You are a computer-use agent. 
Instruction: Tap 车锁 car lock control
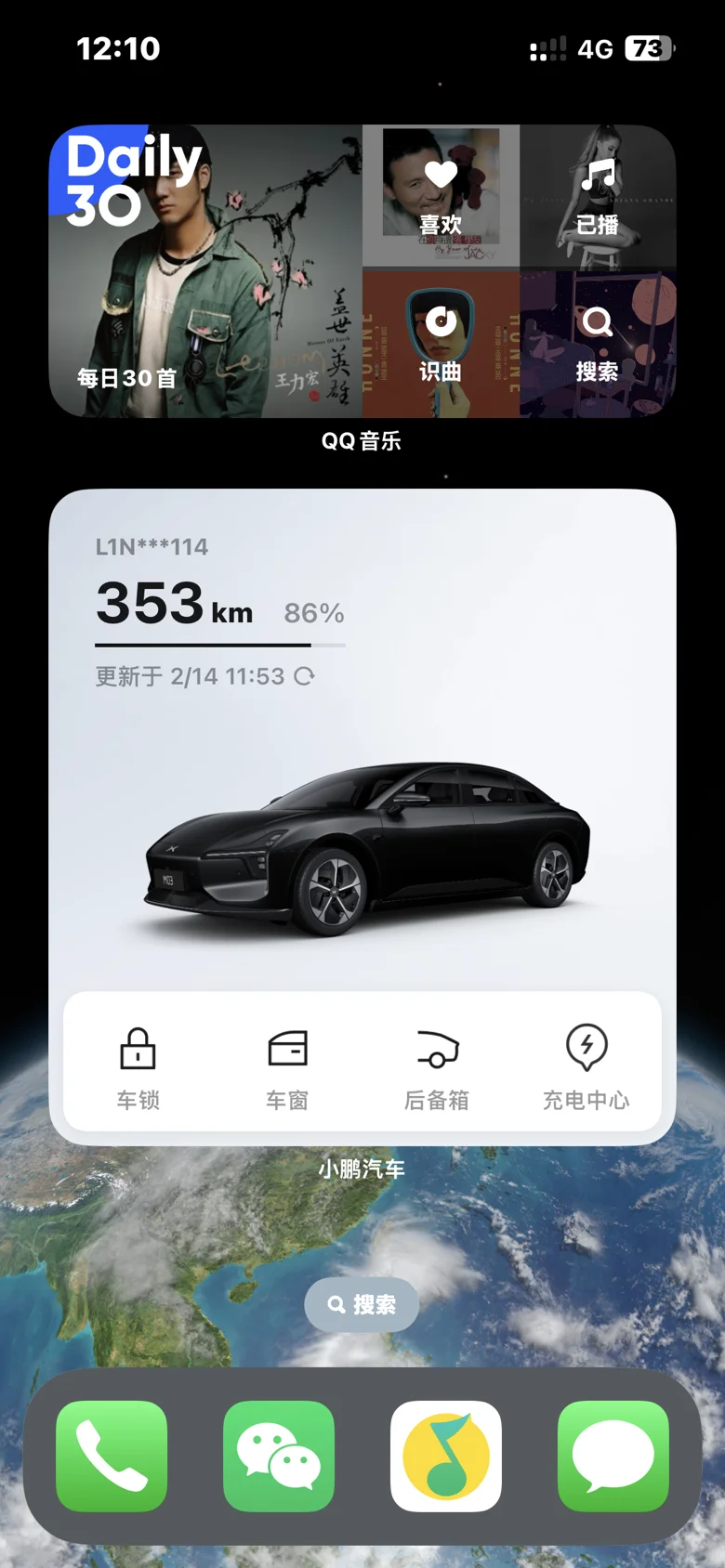[x=138, y=1068]
